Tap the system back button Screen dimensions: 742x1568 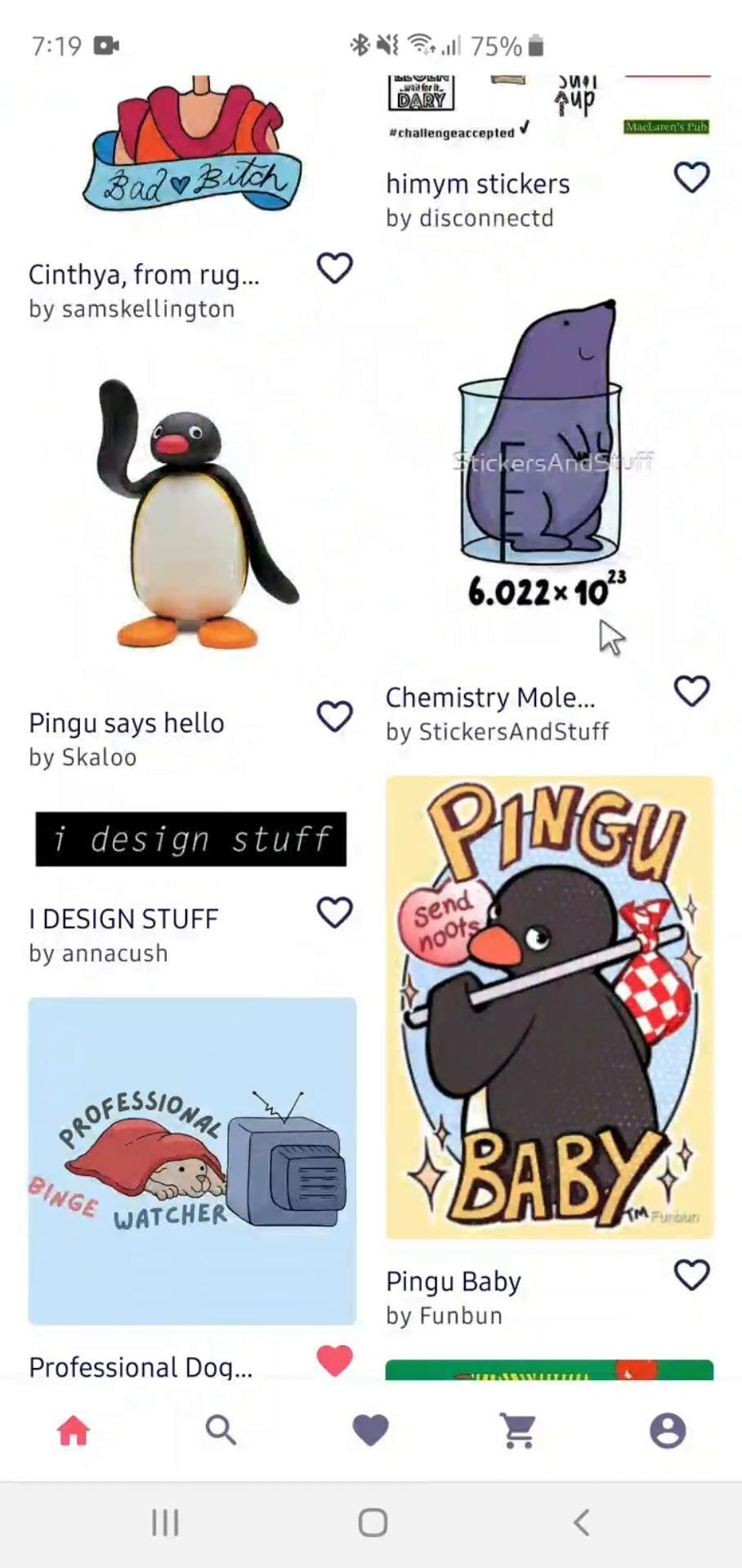click(x=581, y=1522)
